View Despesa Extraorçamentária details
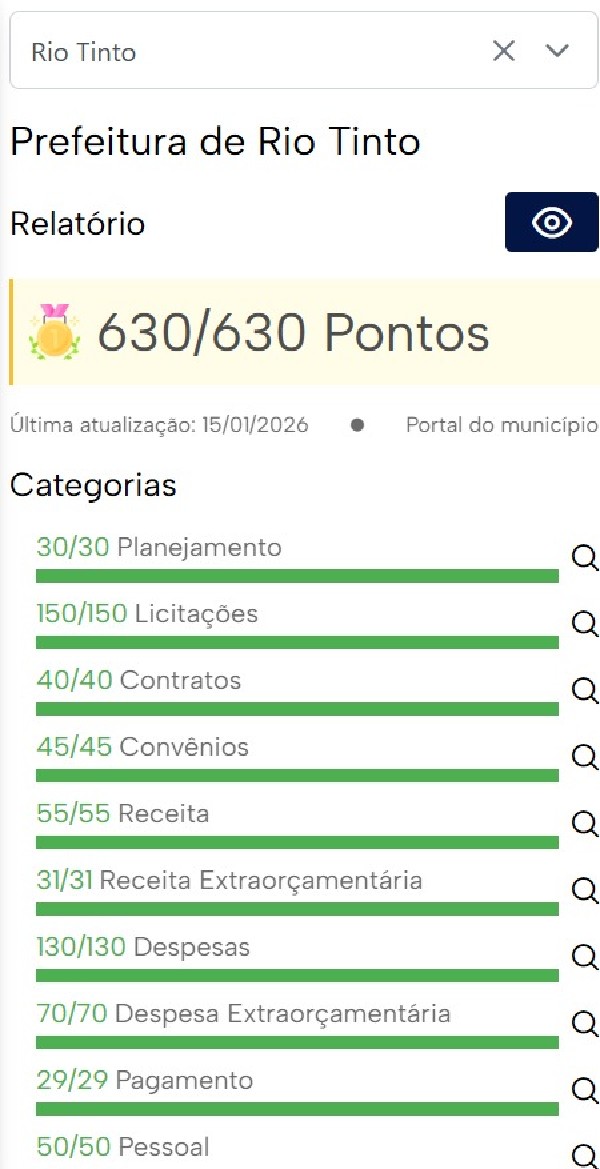 tap(584, 1023)
